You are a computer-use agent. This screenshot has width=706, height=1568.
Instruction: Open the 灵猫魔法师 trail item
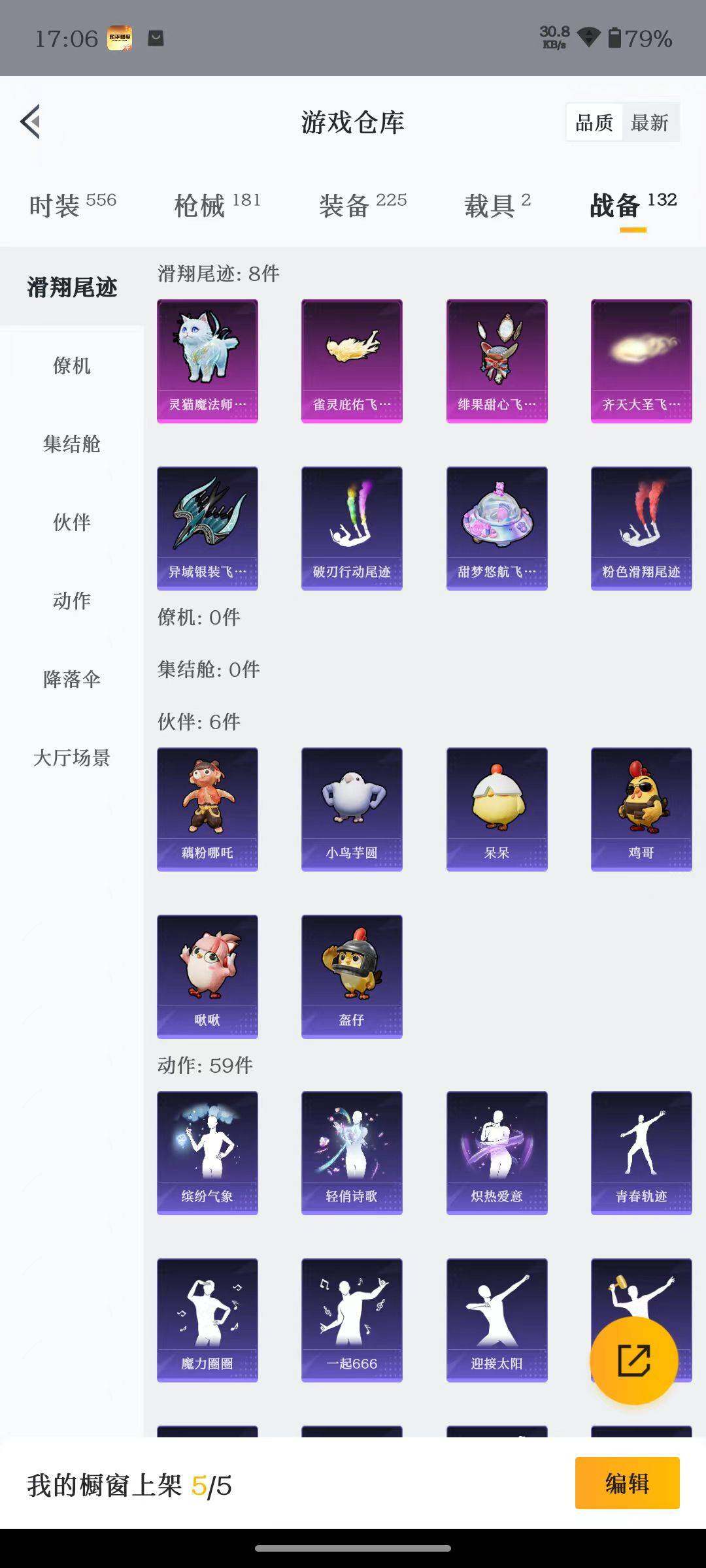207,361
